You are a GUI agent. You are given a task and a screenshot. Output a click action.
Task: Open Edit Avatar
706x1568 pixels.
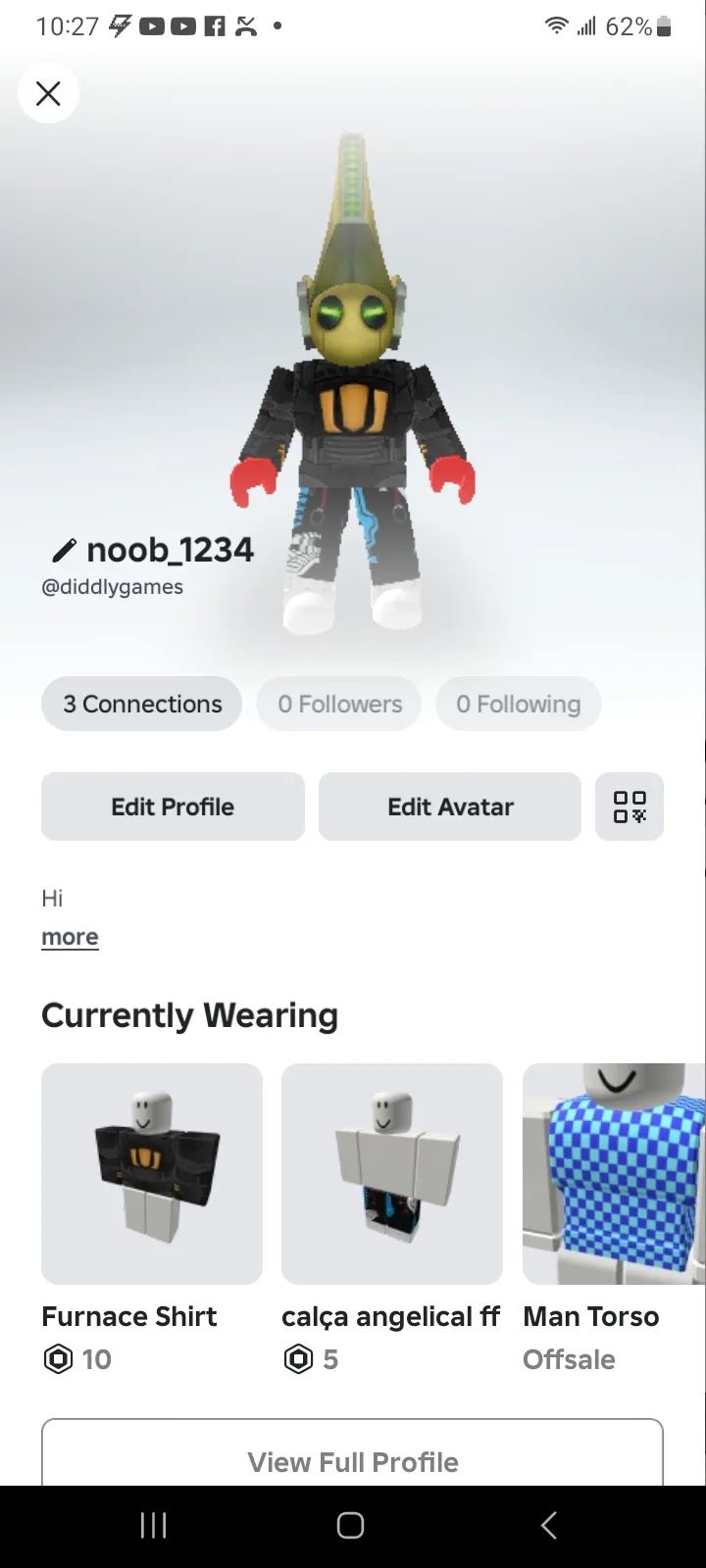[450, 807]
